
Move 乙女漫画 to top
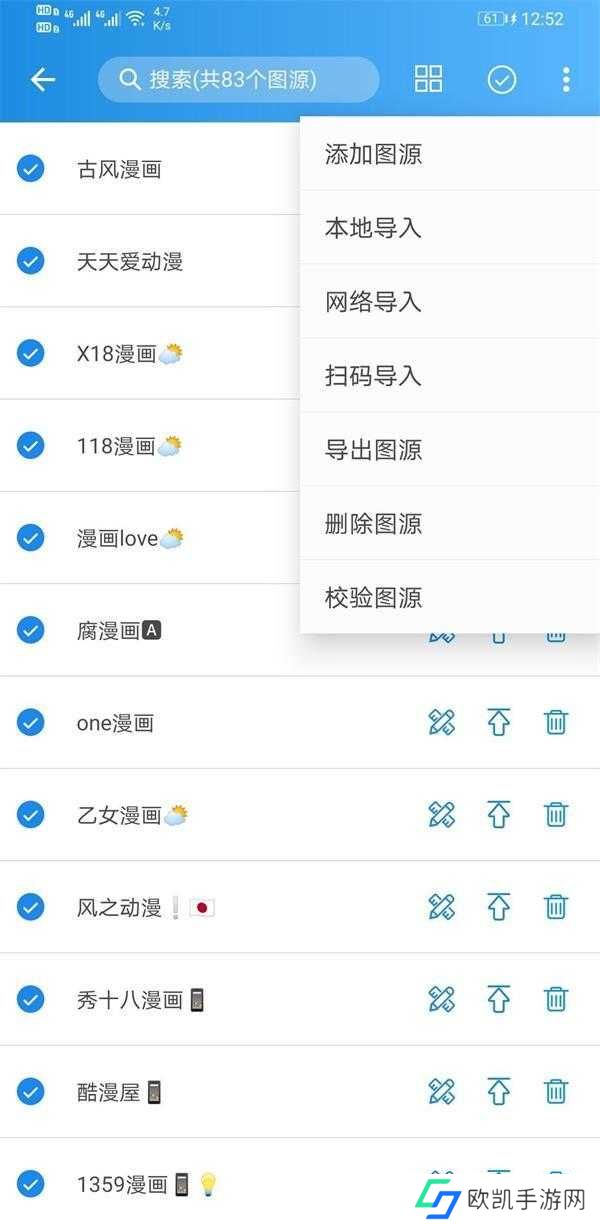(499, 815)
